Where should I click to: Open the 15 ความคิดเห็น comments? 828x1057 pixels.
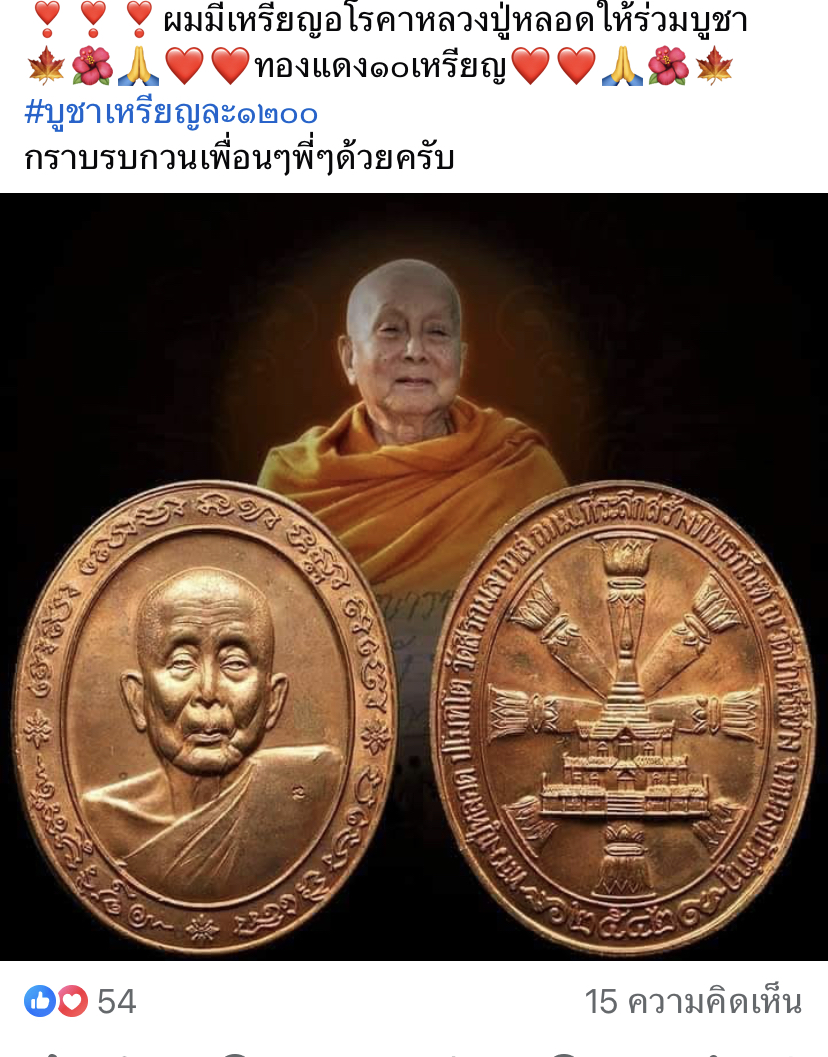[693, 1001]
